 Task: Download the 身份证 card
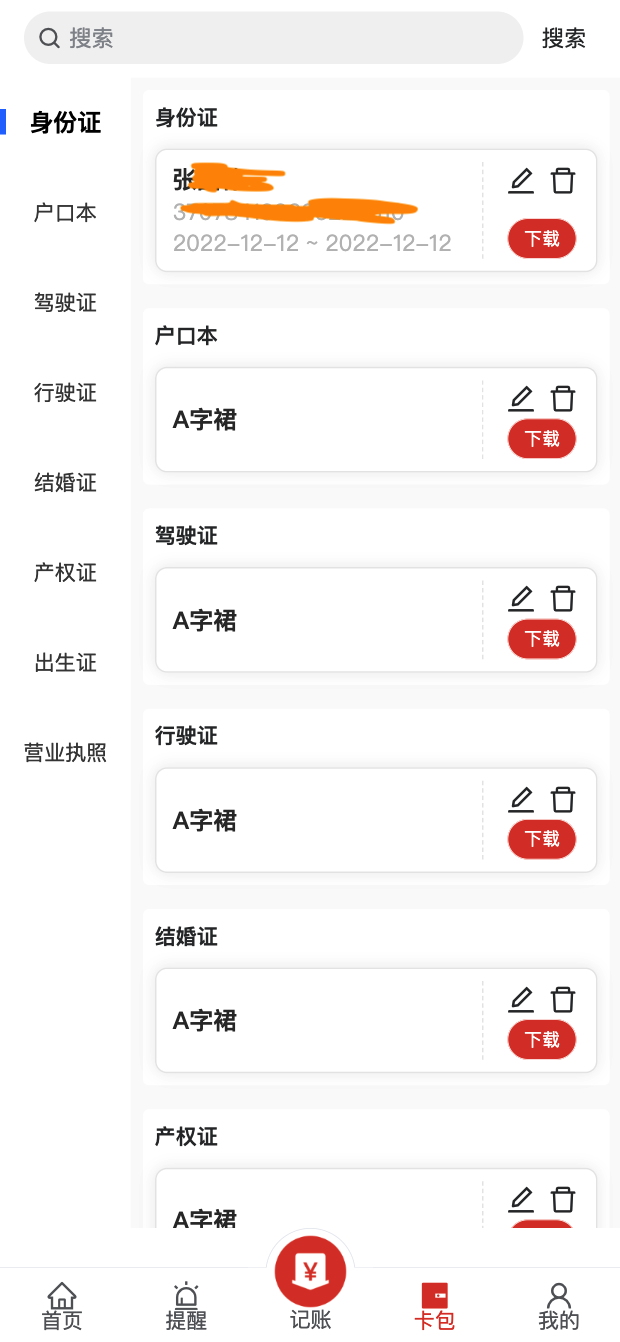pos(542,239)
